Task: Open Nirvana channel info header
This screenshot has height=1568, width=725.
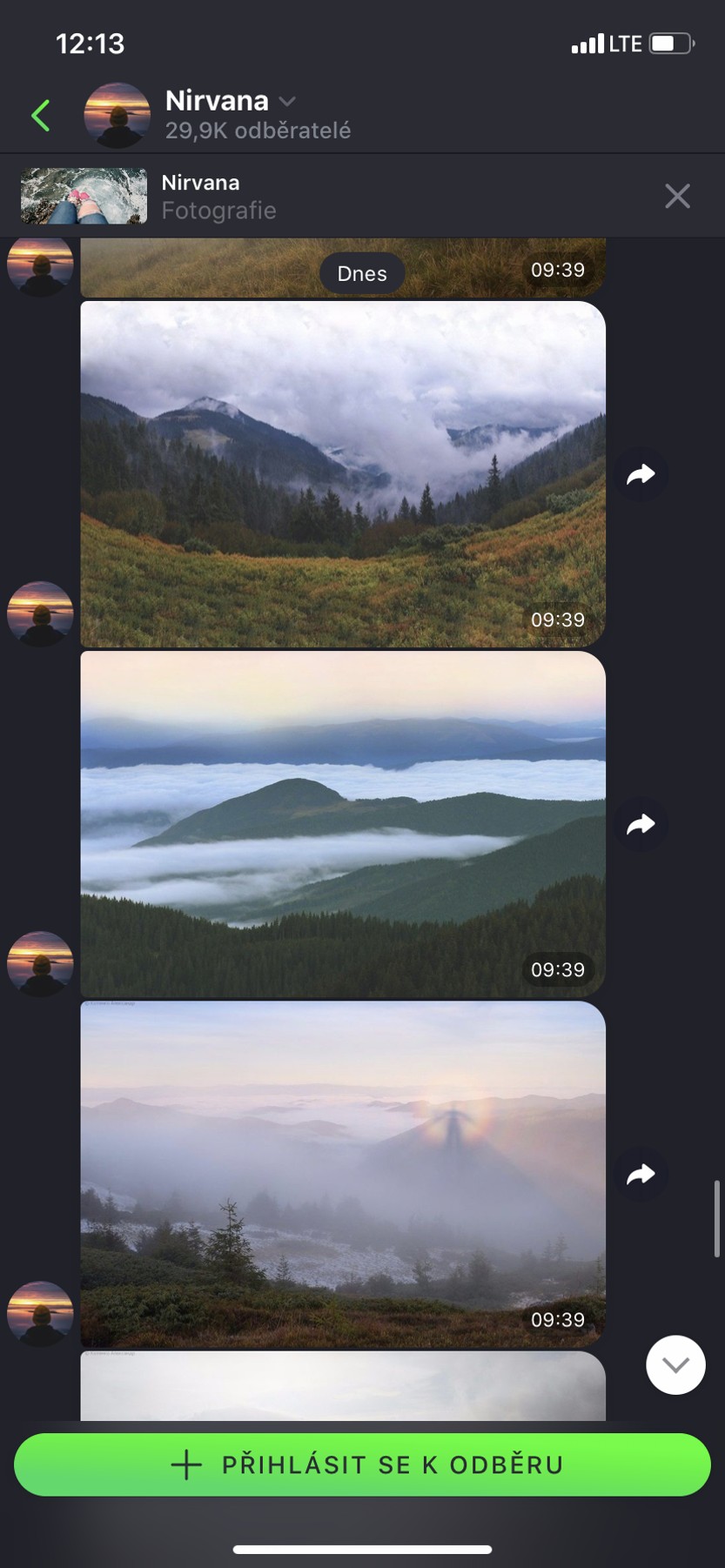Action: [x=258, y=114]
